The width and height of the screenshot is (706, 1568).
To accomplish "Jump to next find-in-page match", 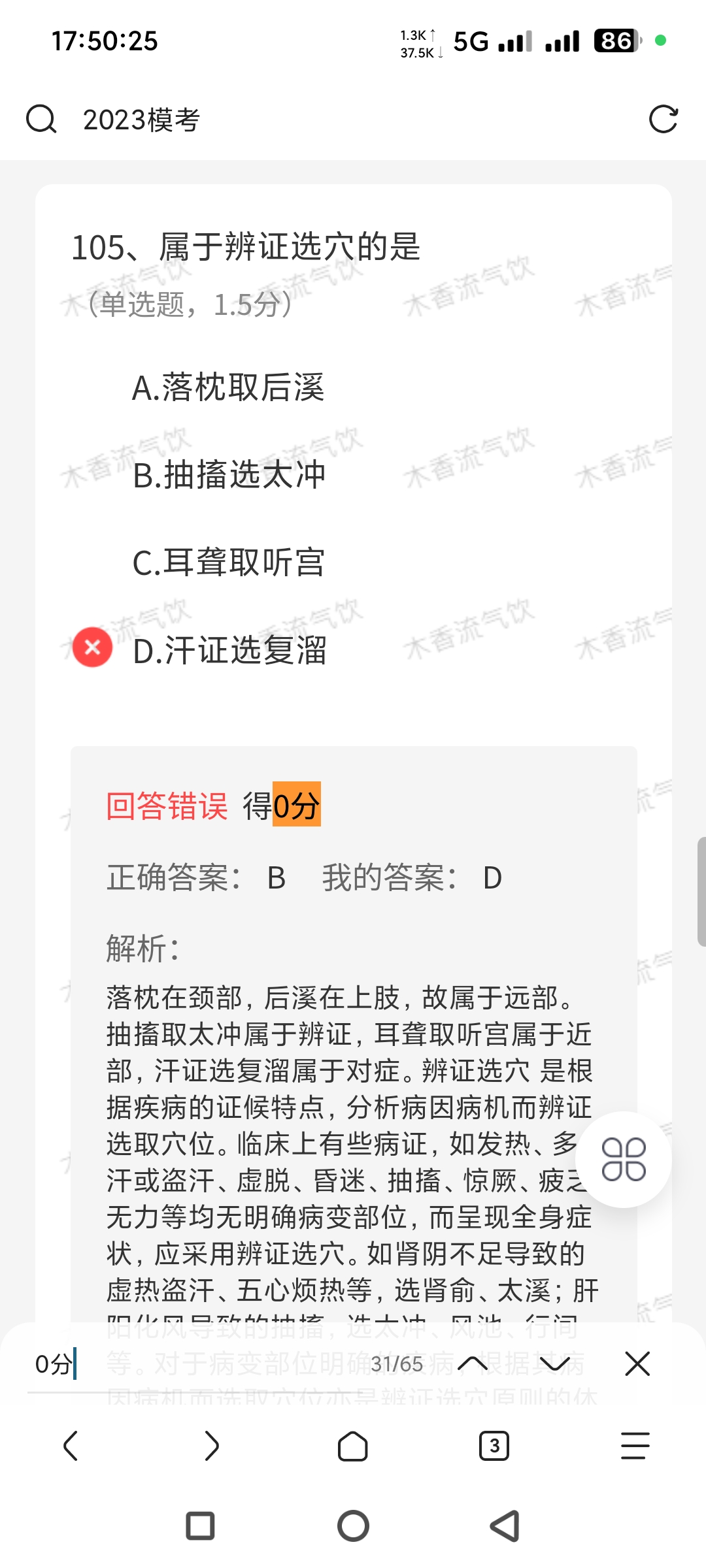I will pos(554,1364).
